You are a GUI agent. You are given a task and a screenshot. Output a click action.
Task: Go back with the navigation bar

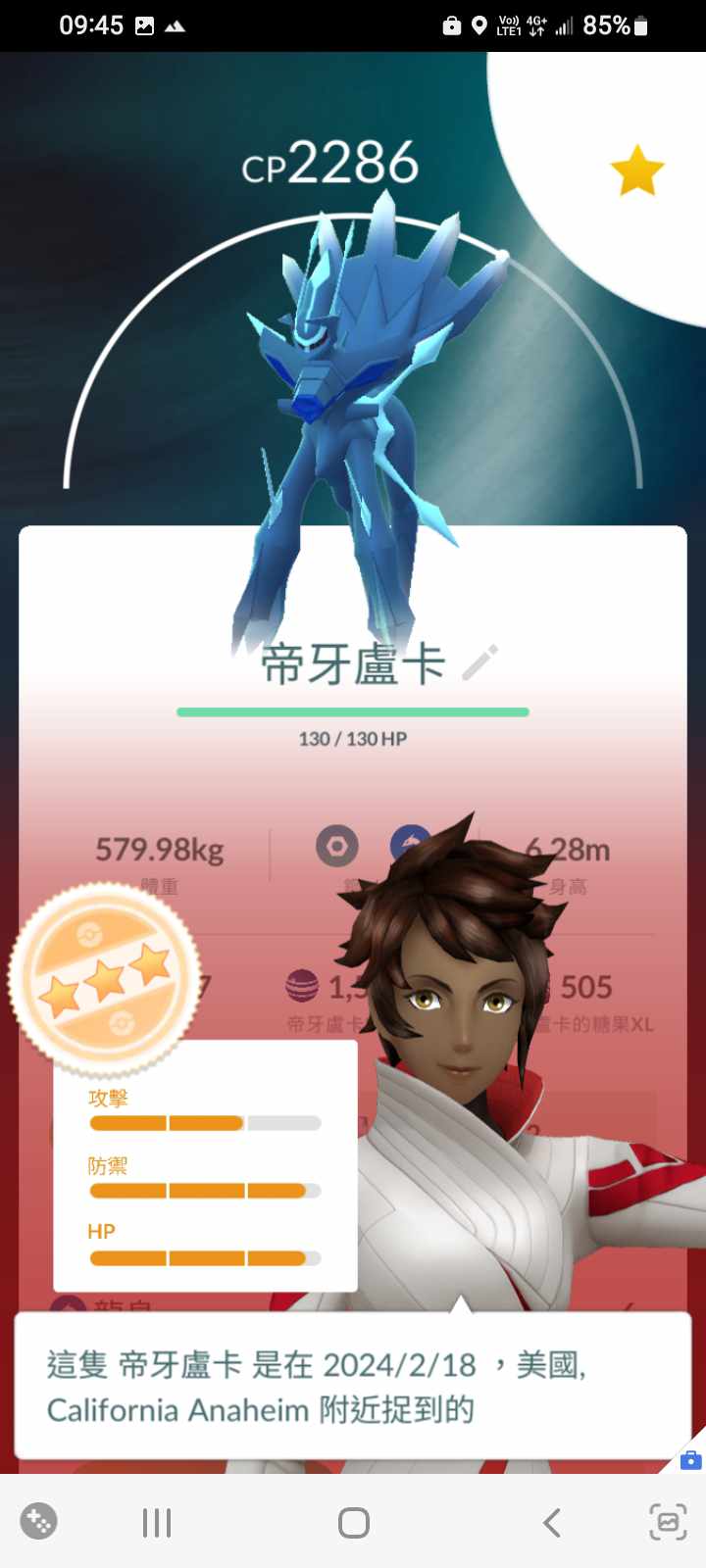tap(551, 1522)
